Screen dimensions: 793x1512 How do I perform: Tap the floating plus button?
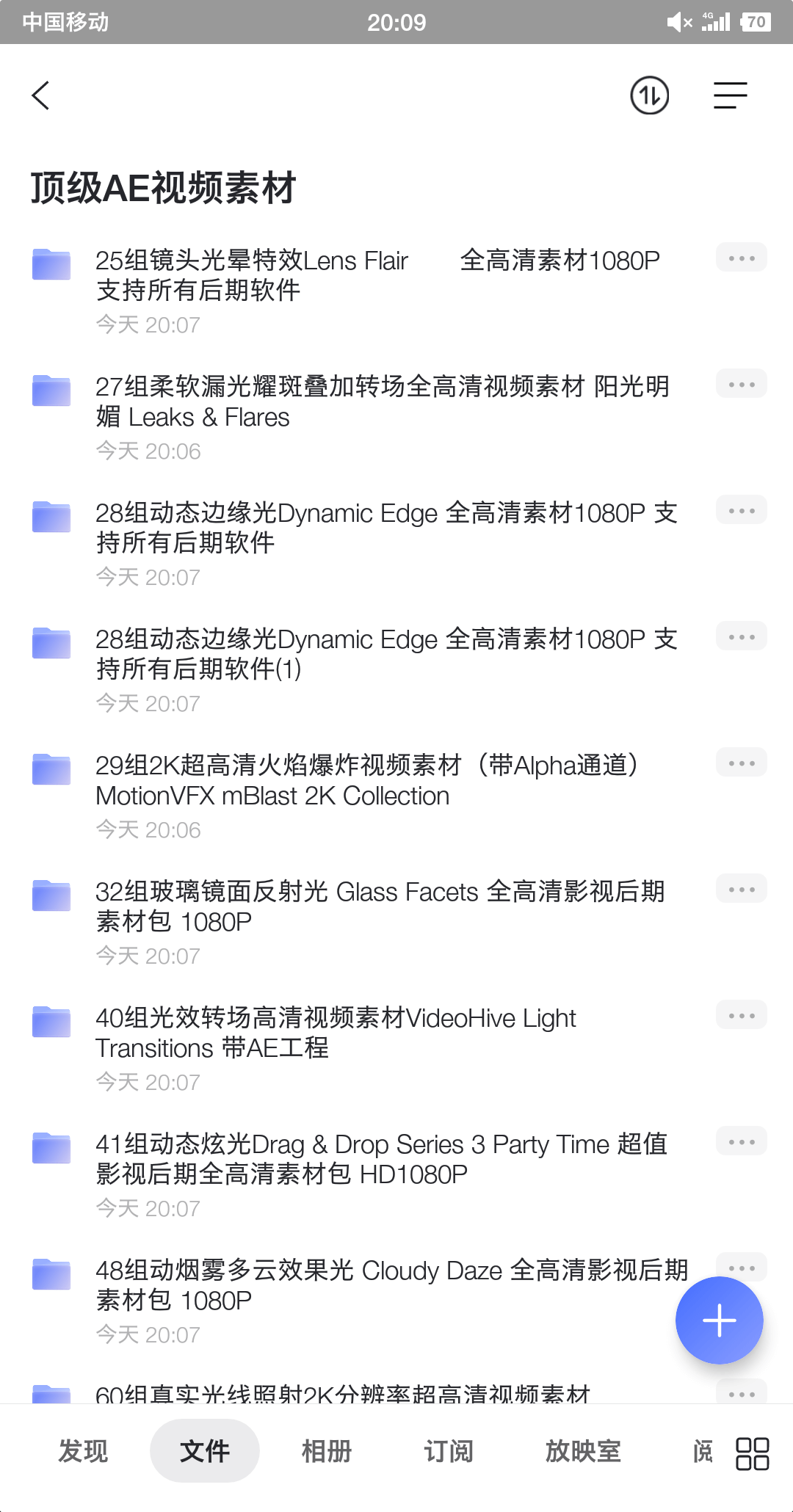point(718,1319)
